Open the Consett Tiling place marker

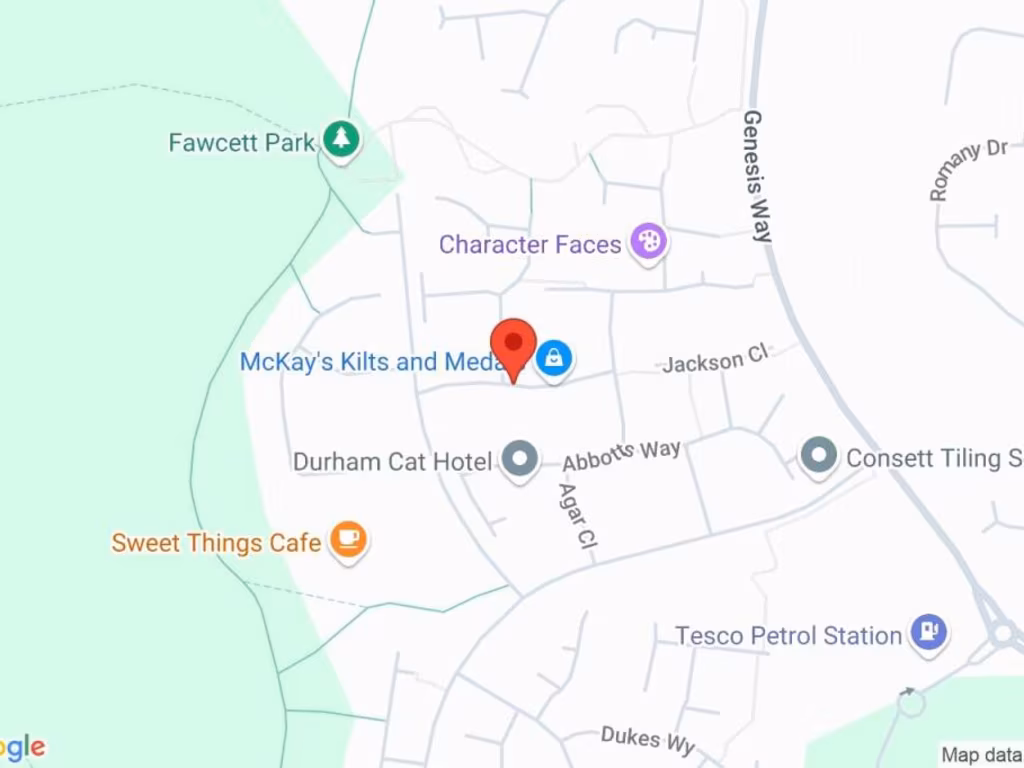(x=819, y=455)
